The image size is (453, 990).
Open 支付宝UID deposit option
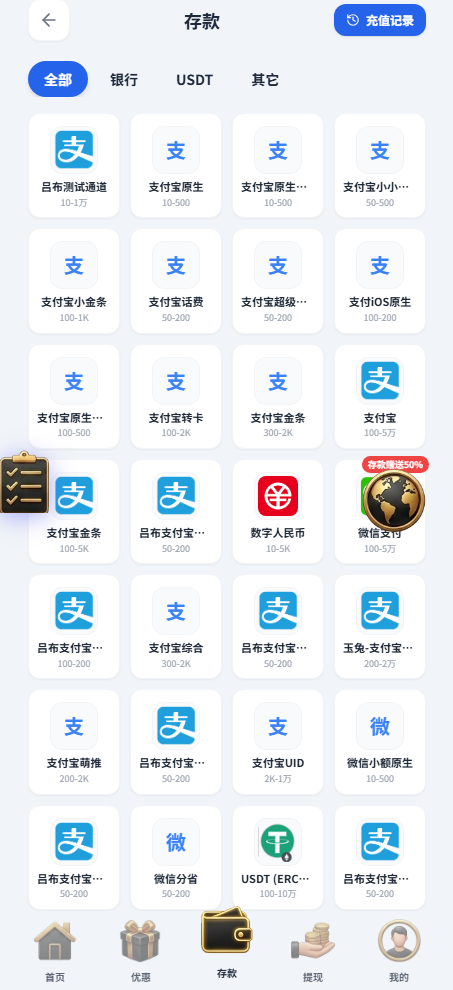tap(278, 742)
